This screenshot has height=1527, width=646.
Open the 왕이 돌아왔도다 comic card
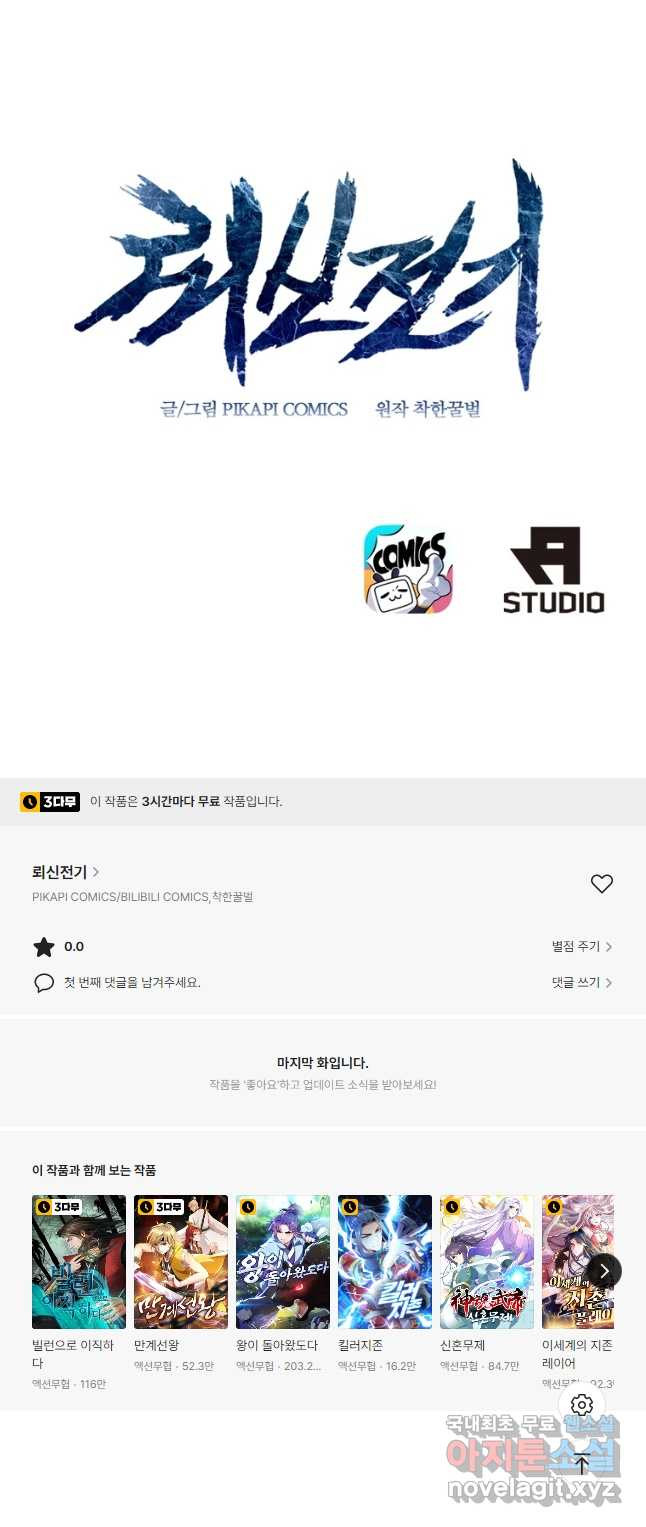[283, 1262]
